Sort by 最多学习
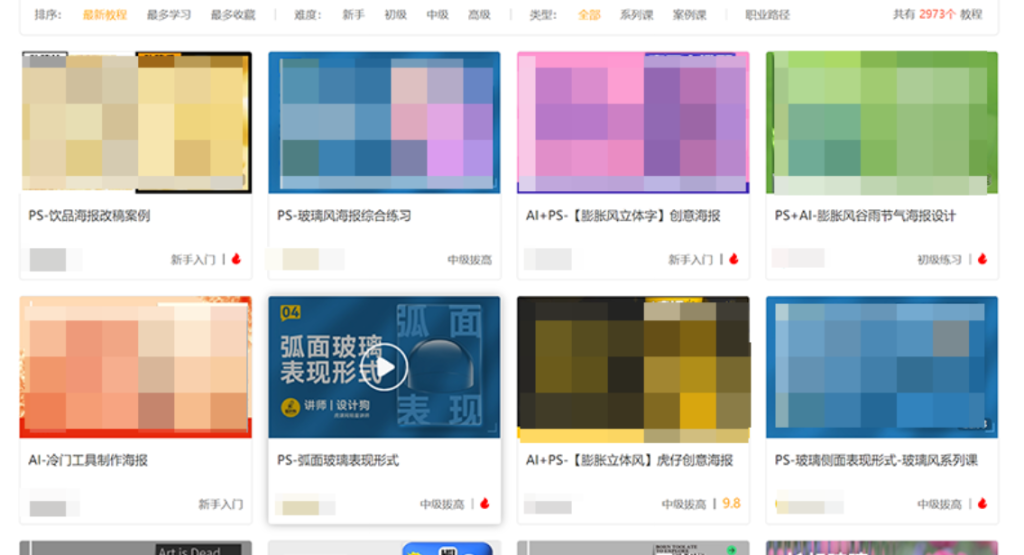 (168, 15)
